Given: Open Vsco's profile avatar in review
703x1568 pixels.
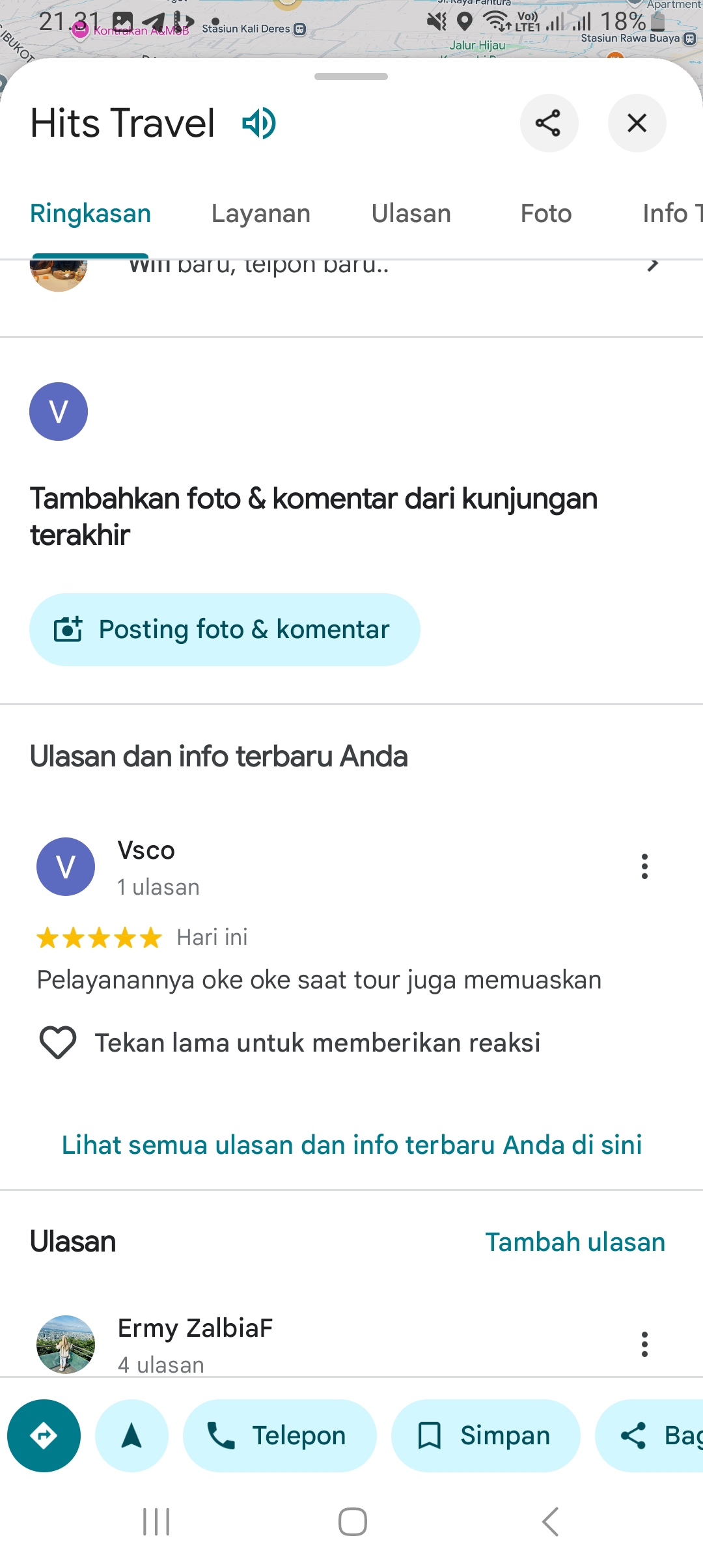Looking at the screenshot, I should point(66,867).
